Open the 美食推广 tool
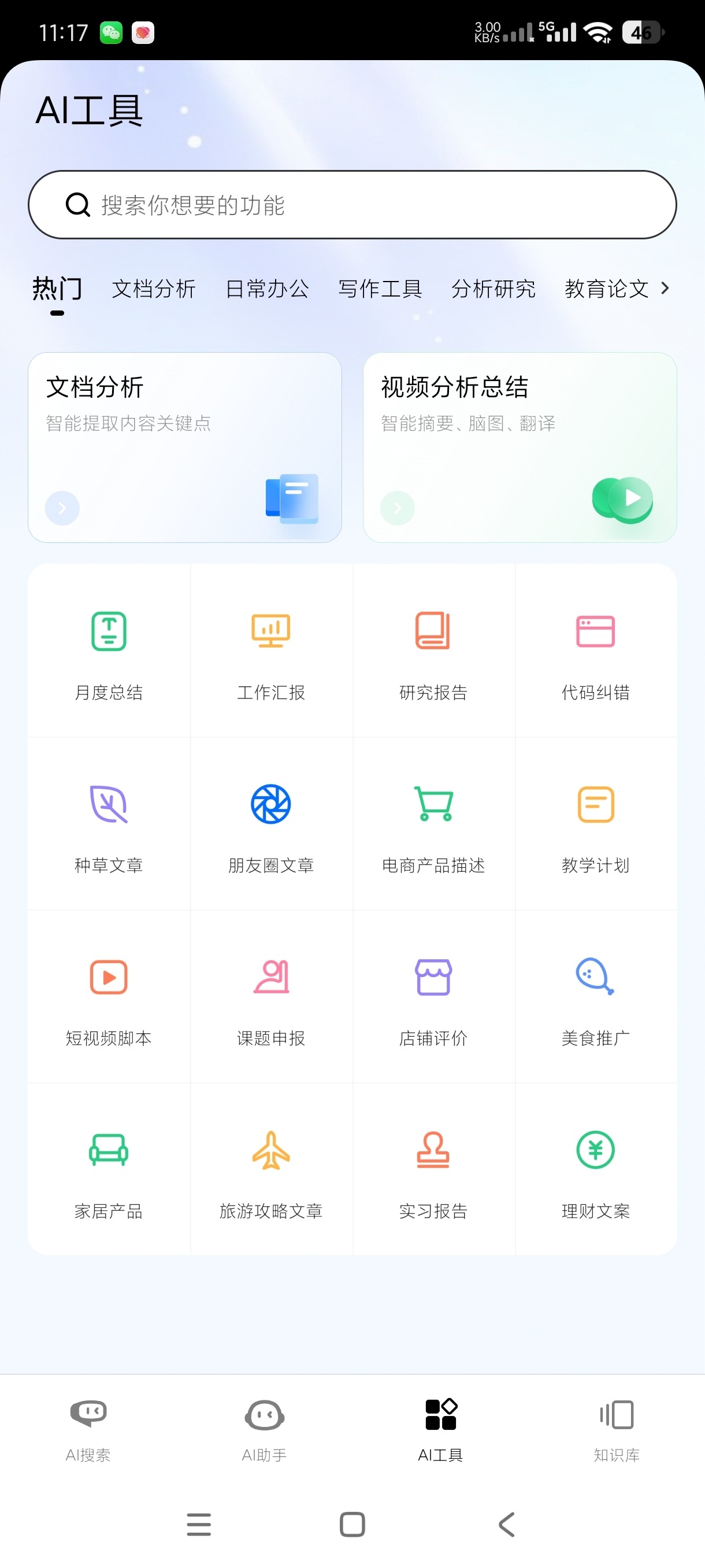The image size is (705, 1568). (x=595, y=997)
